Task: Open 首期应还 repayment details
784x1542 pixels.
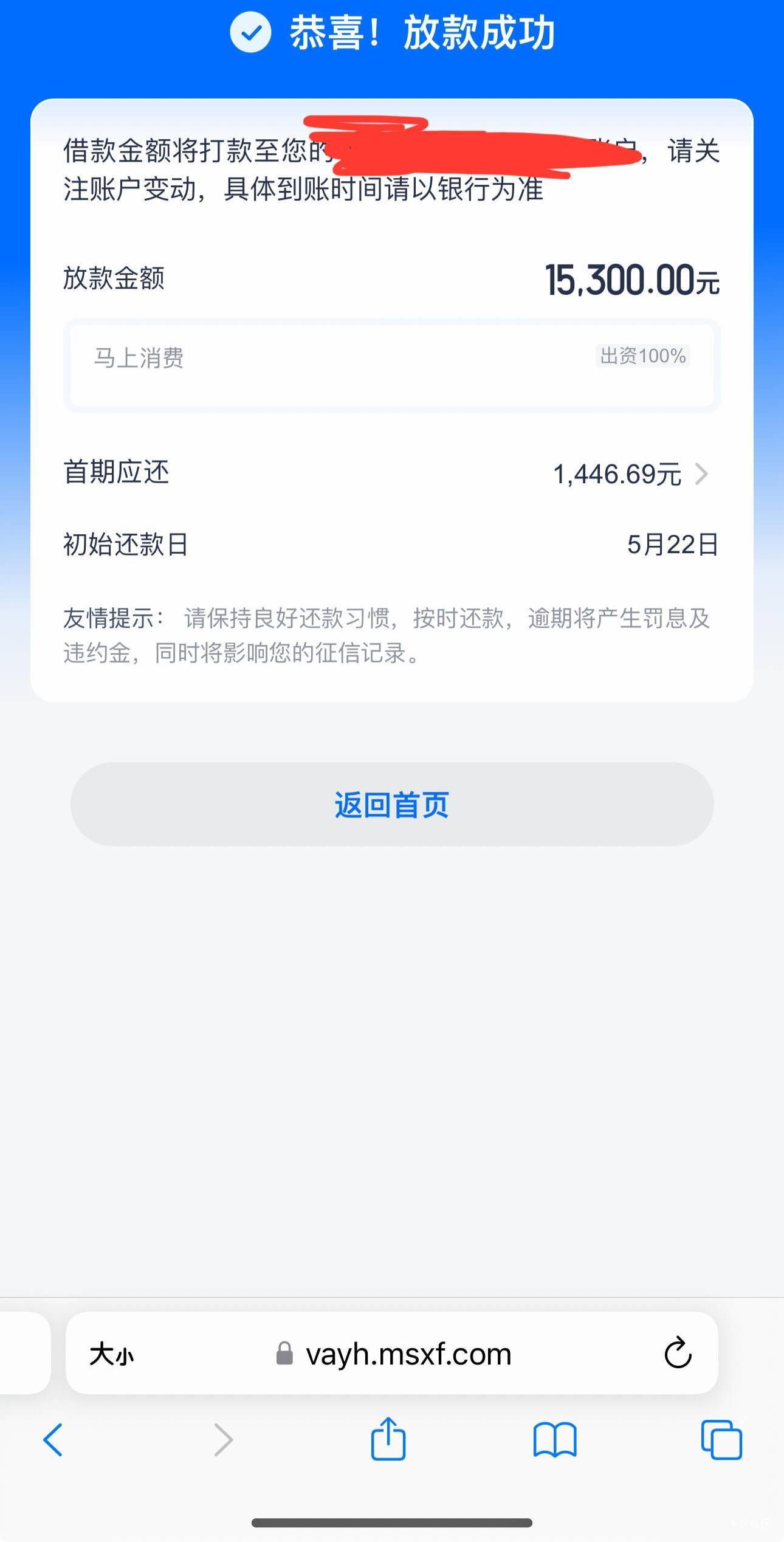Action: (x=392, y=473)
